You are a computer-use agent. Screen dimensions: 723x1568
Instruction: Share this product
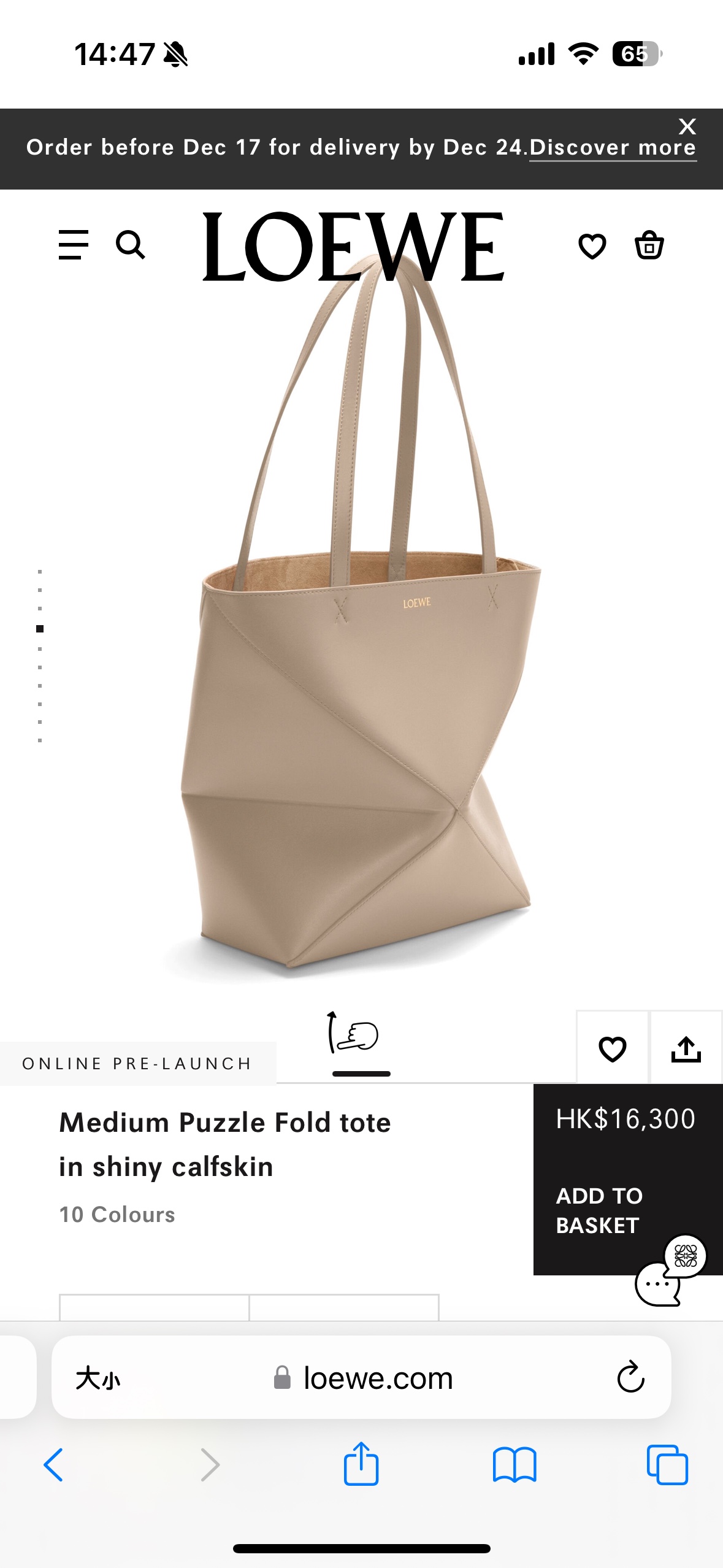click(686, 1048)
